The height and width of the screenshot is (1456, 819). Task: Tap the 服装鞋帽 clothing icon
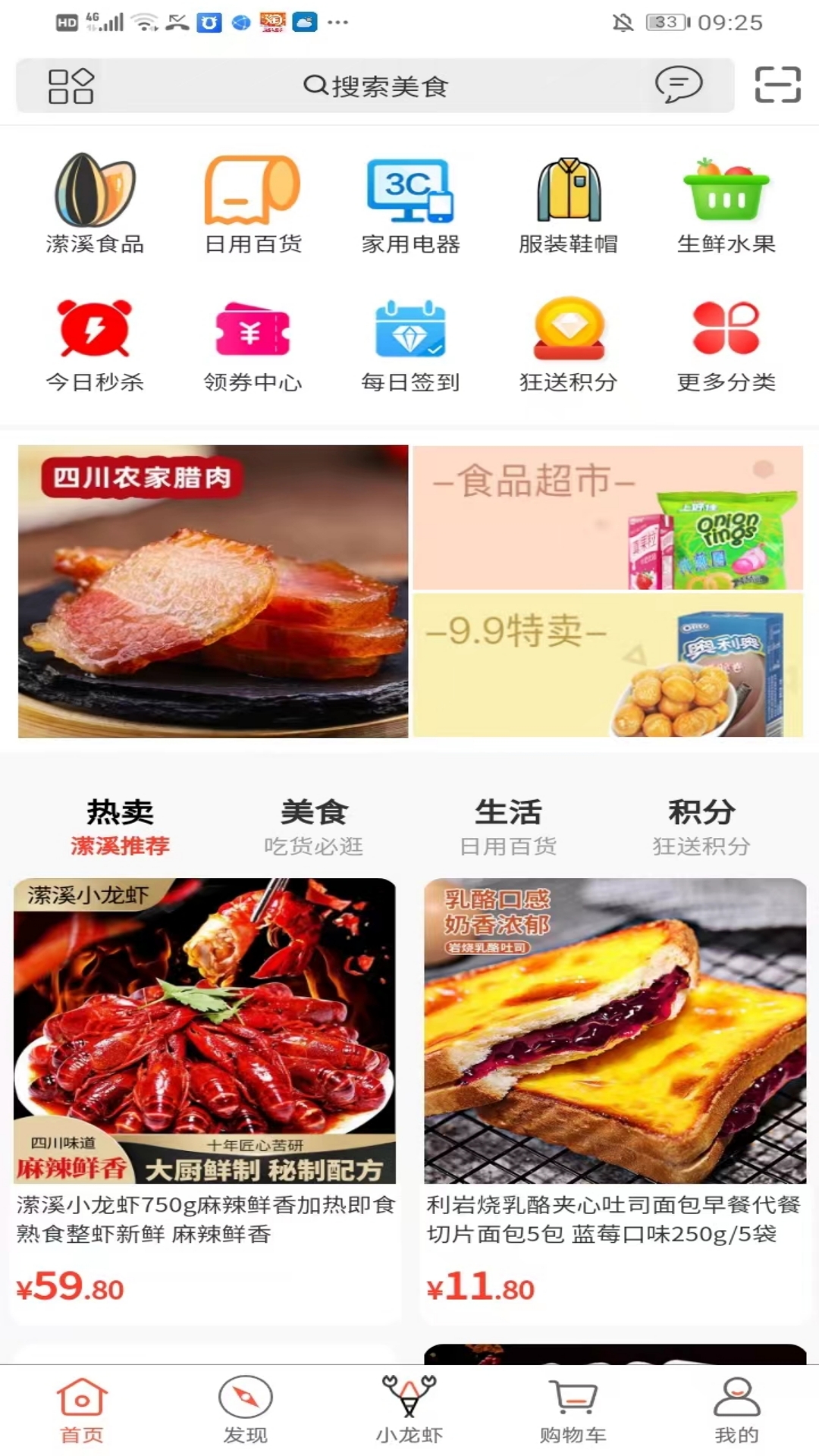tap(567, 201)
